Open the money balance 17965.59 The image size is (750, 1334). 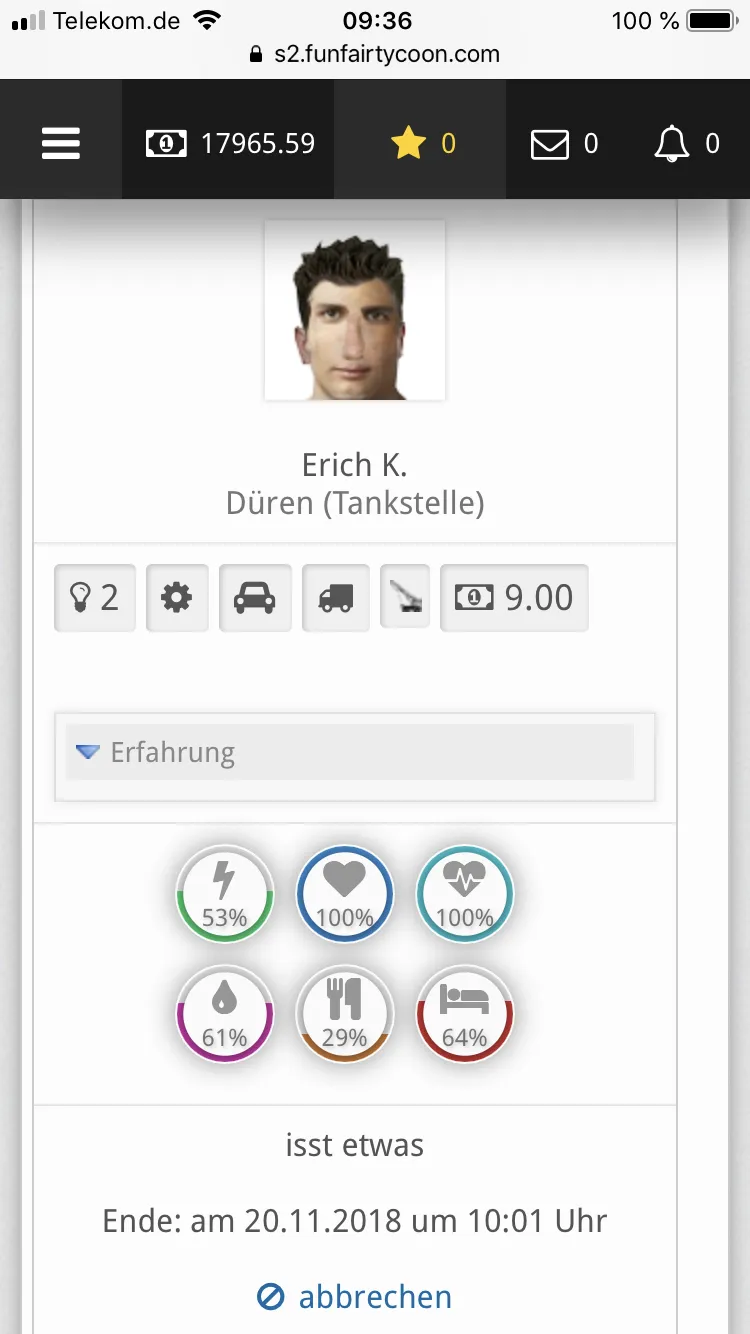pos(231,144)
